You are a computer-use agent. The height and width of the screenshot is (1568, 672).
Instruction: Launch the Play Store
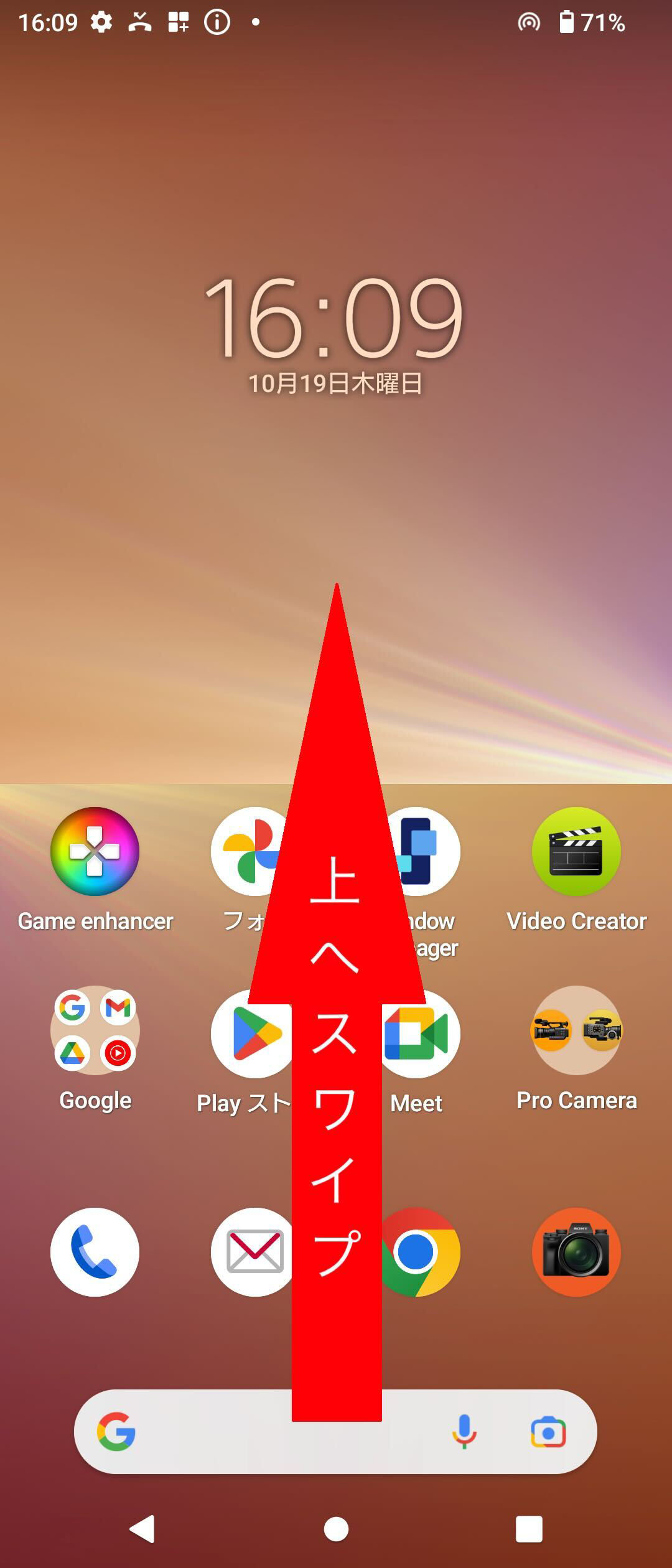249,1034
